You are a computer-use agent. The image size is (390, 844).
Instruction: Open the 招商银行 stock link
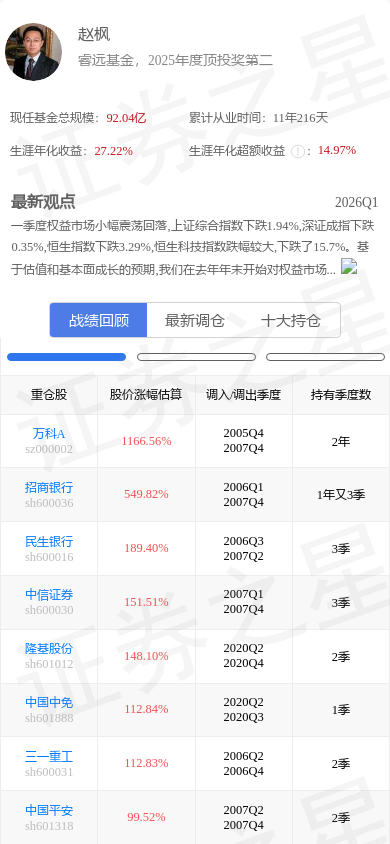coord(49,488)
